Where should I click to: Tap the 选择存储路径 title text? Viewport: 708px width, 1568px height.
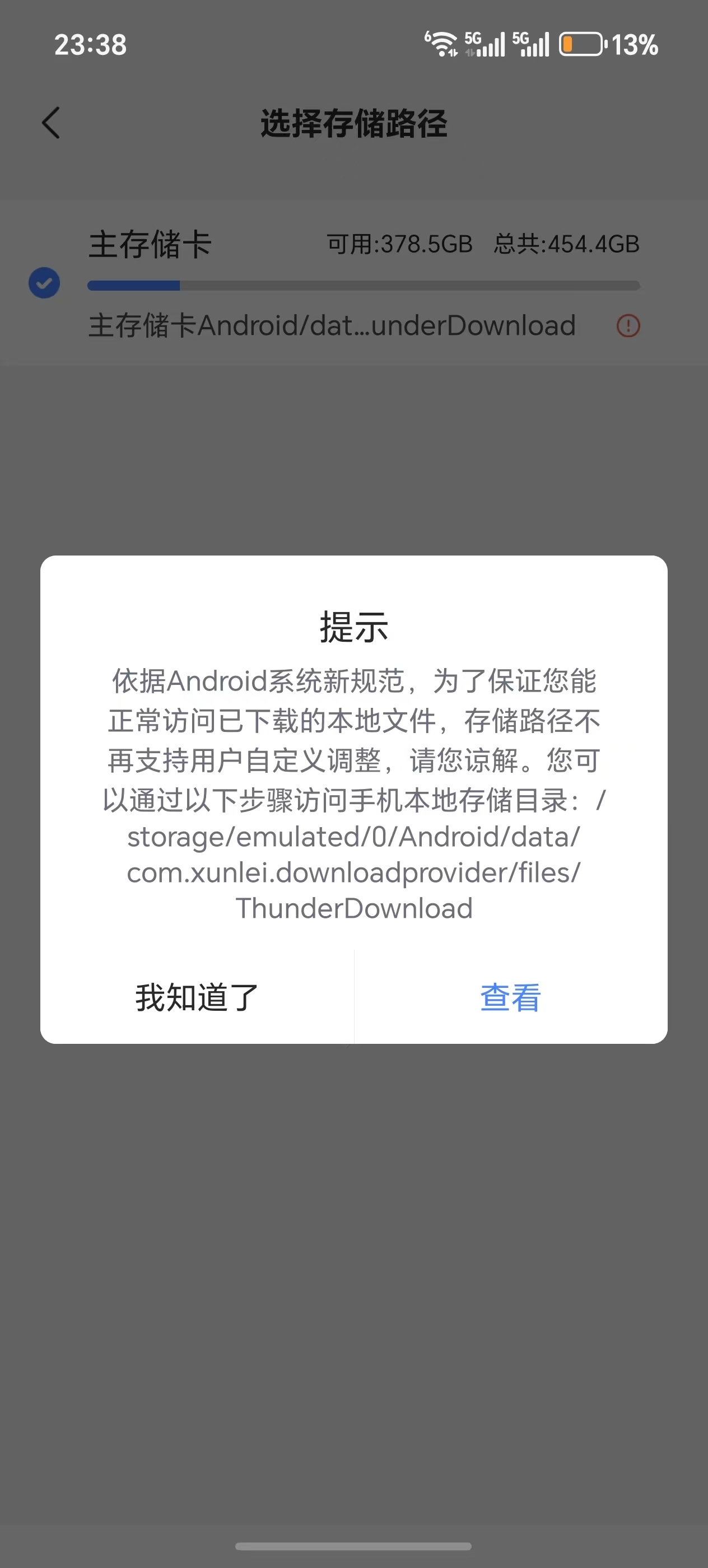pyautogui.click(x=353, y=124)
